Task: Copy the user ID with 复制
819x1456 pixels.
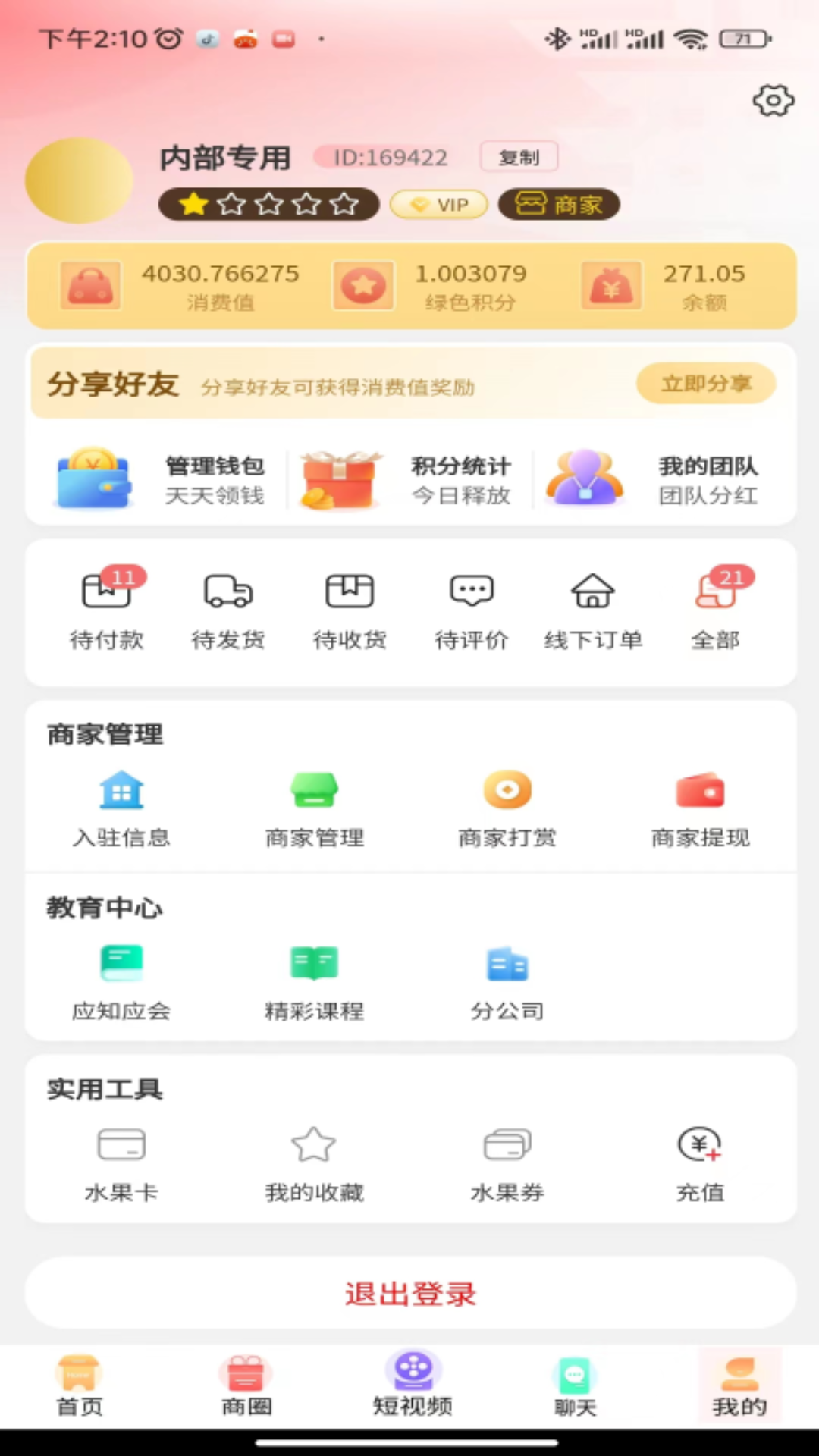Action: (519, 157)
